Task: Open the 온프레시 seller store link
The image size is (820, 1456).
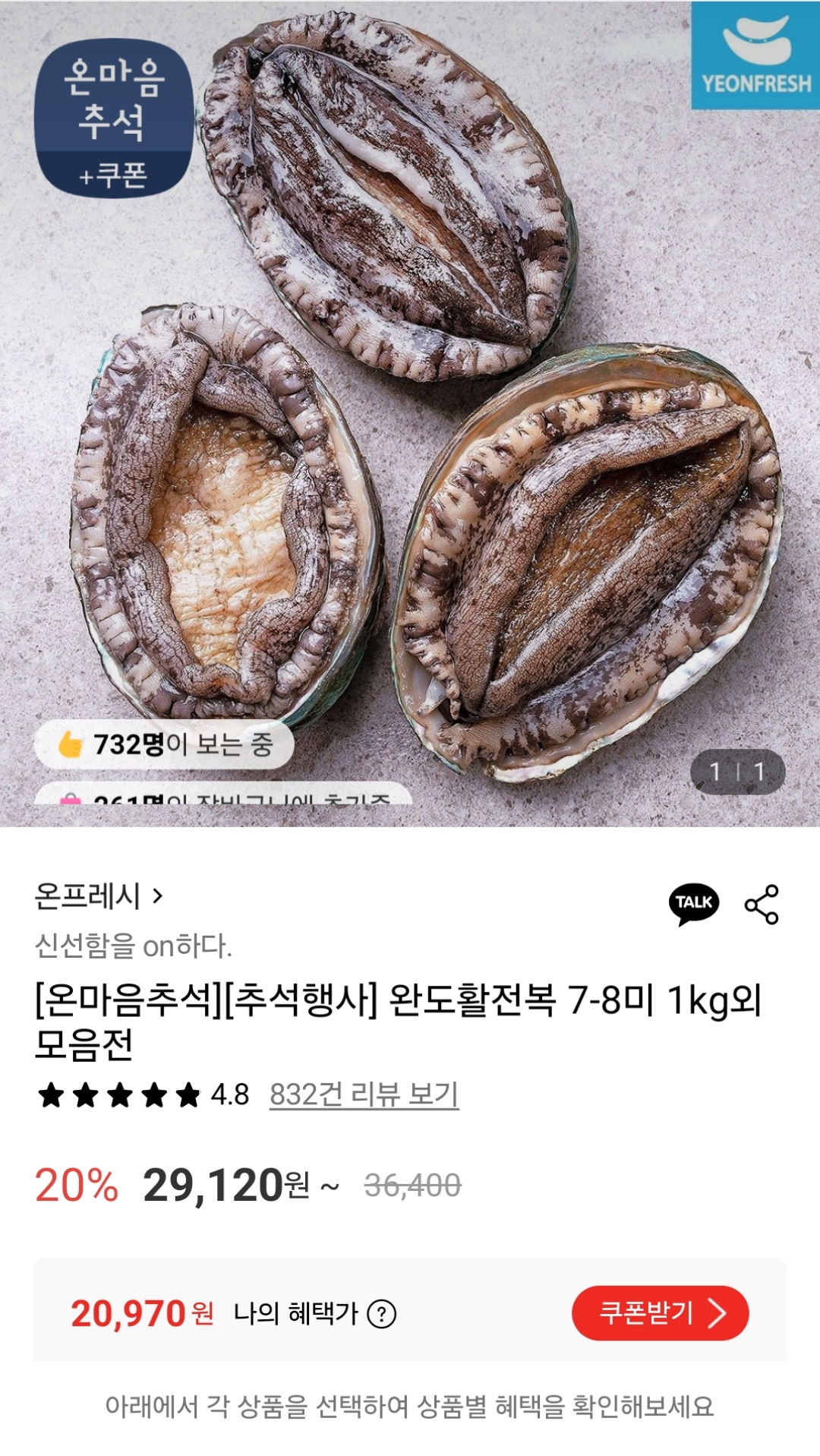Action: pos(99,896)
